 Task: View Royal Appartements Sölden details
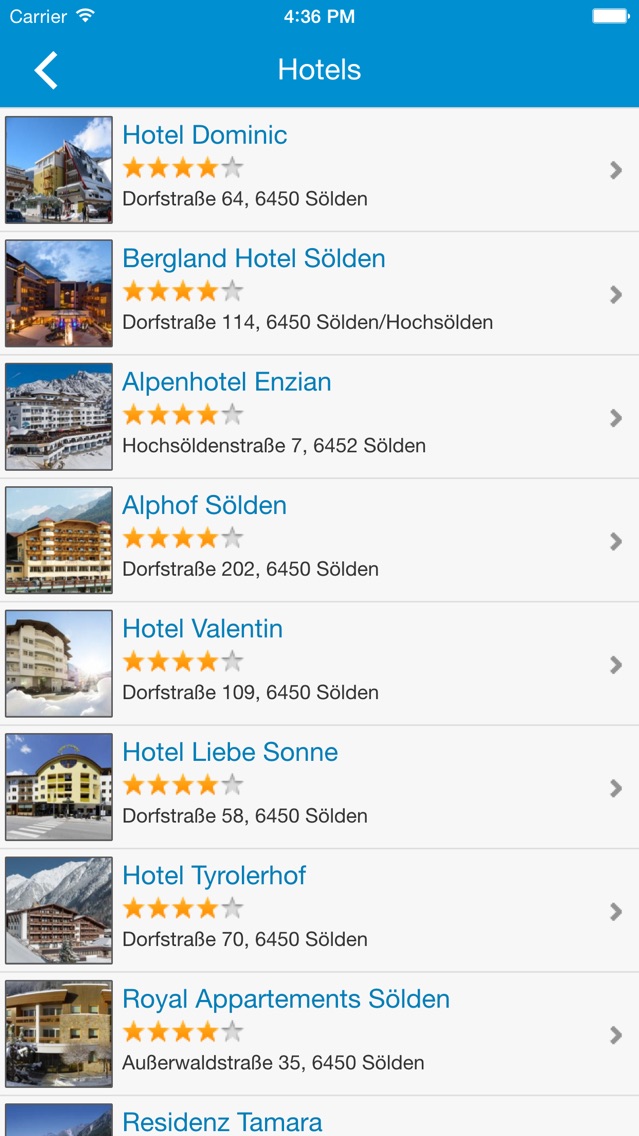tap(320, 1034)
